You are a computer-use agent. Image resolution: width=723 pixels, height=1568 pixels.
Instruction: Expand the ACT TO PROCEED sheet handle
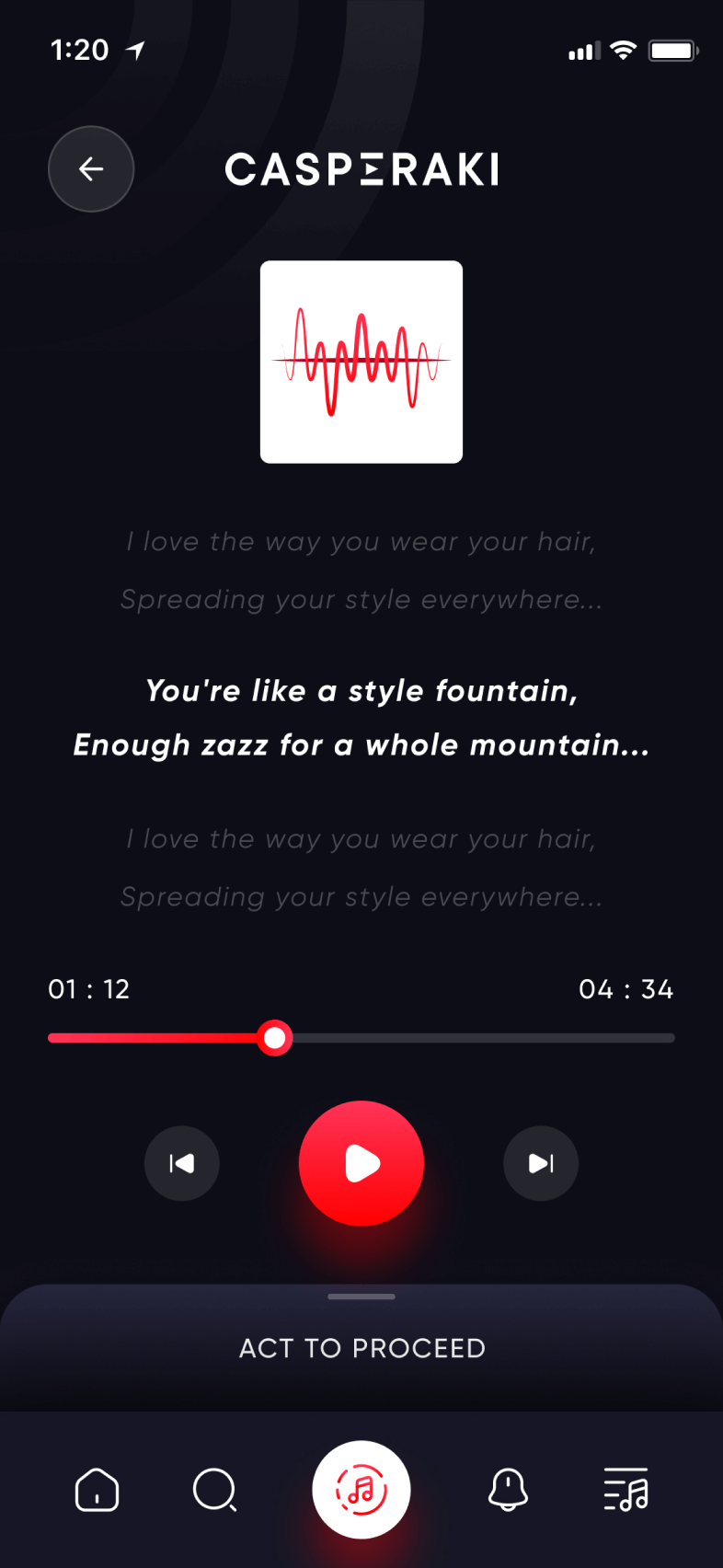pos(361,1296)
